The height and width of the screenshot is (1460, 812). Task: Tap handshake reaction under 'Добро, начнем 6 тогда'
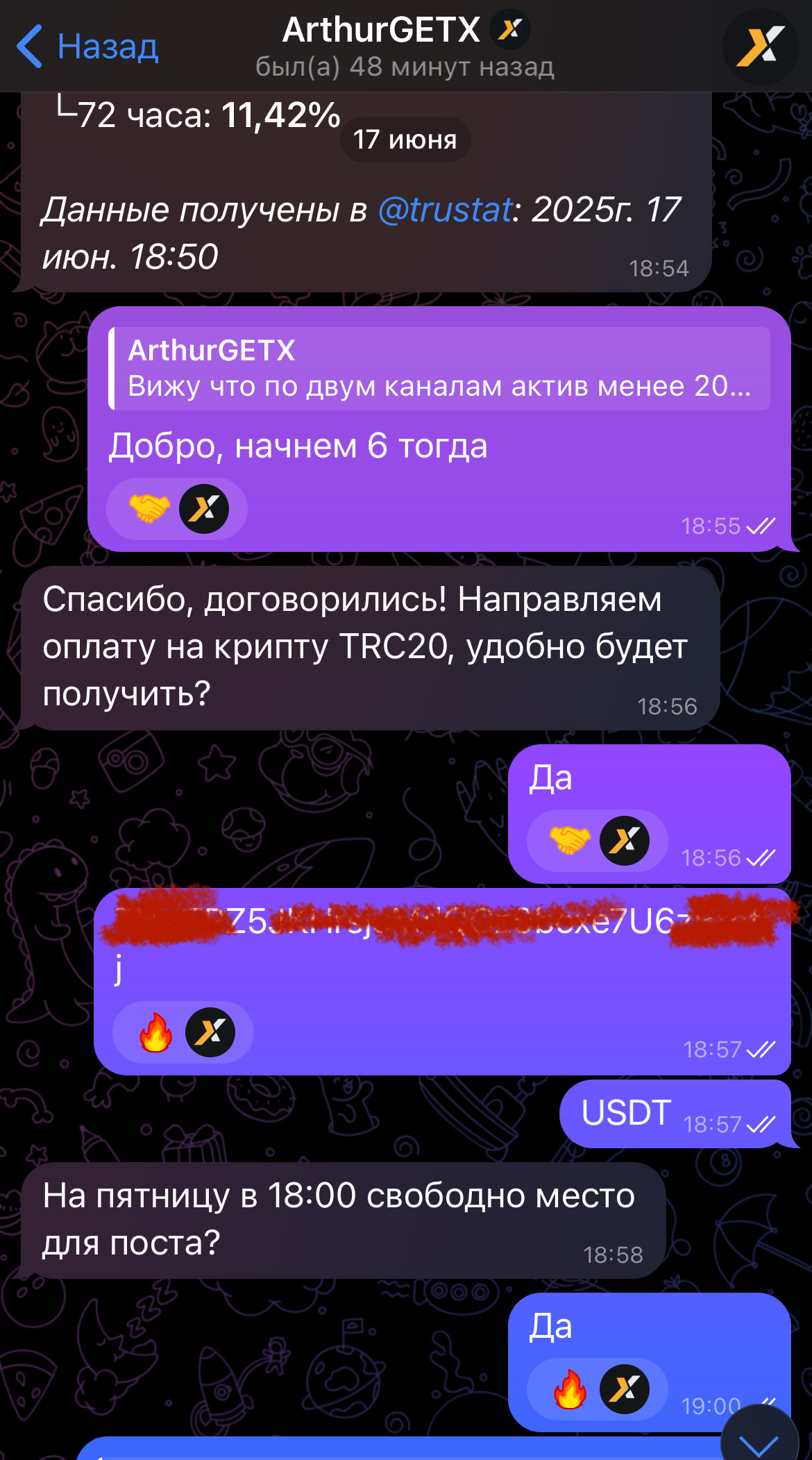pos(177,509)
